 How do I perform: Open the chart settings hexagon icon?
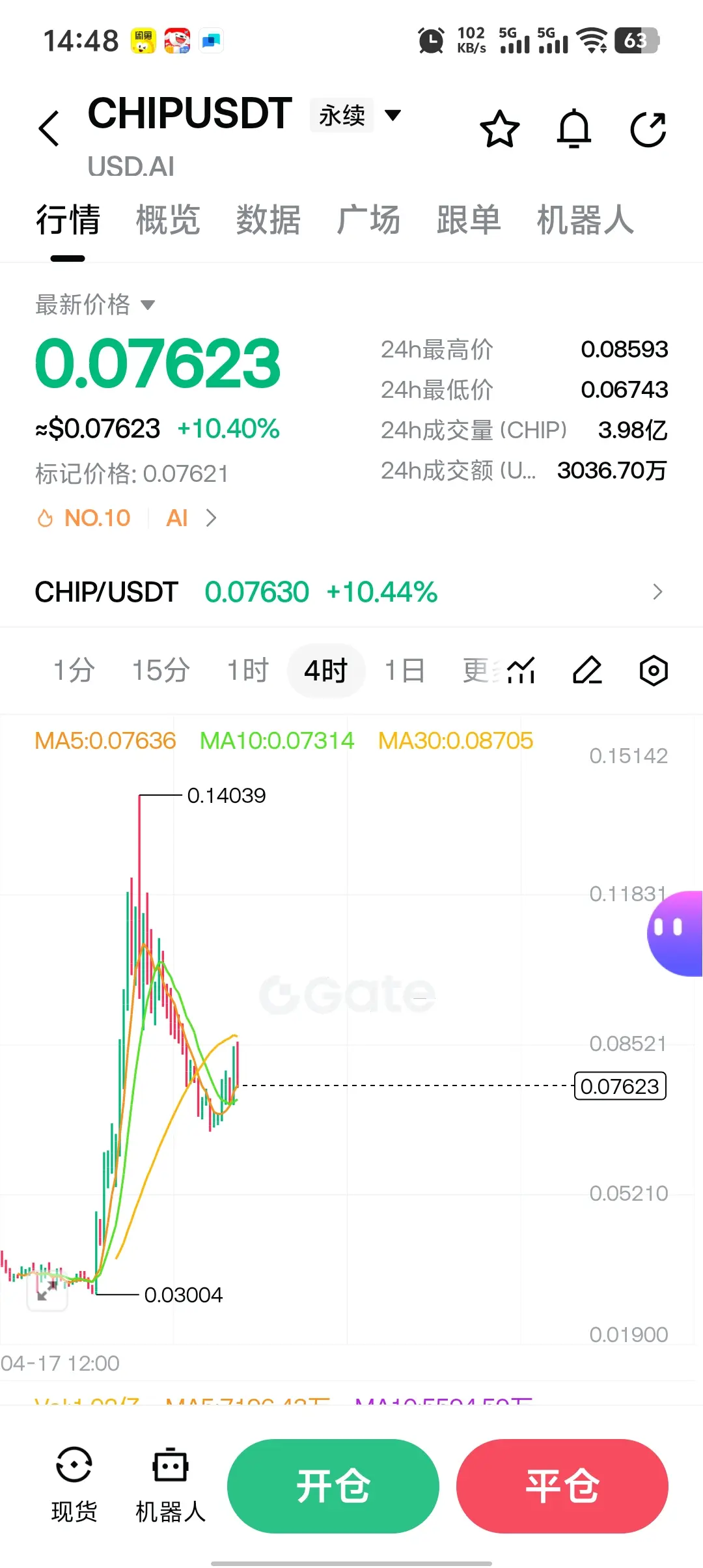click(x=654, y=670)
